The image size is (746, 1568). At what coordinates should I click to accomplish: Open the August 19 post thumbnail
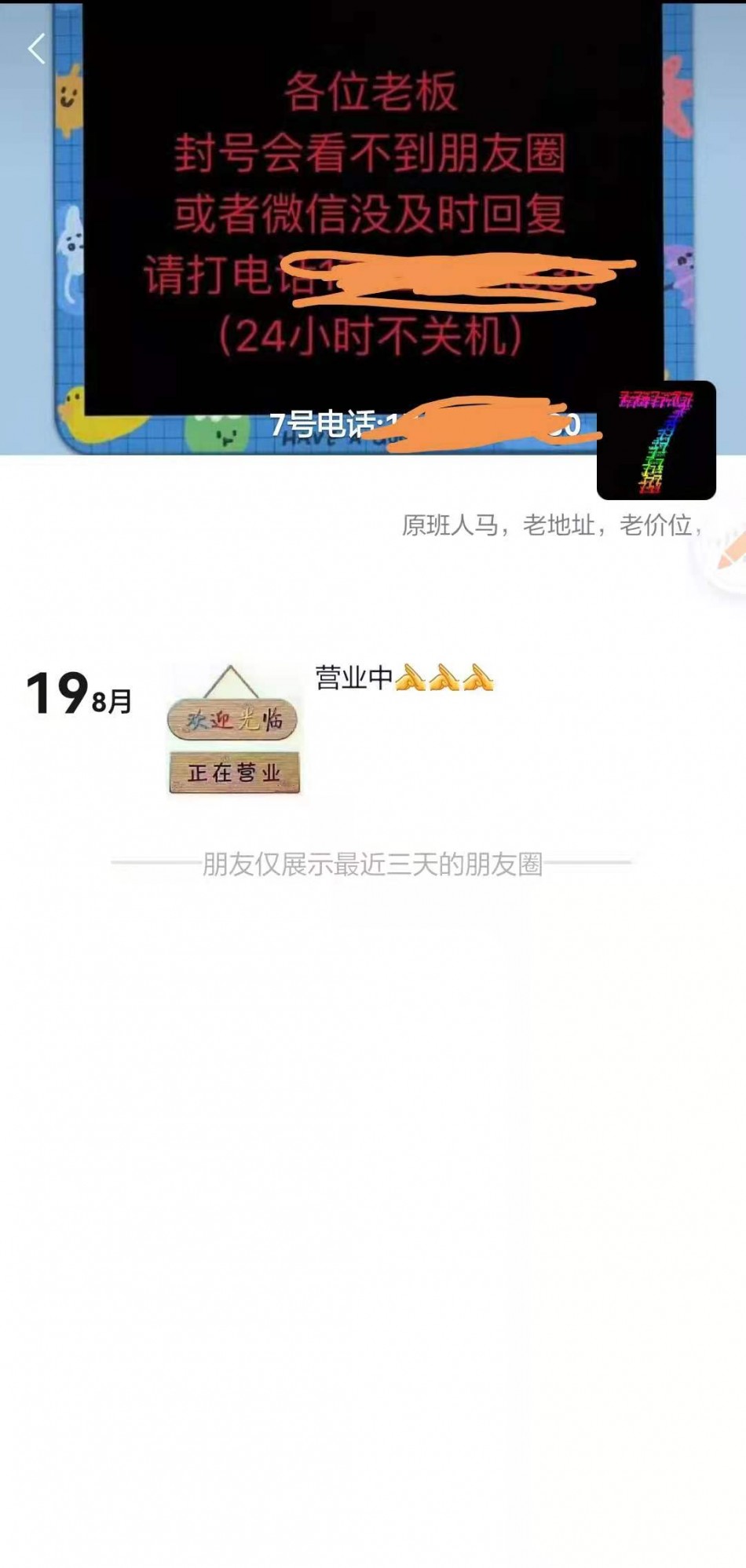[233, 730]
